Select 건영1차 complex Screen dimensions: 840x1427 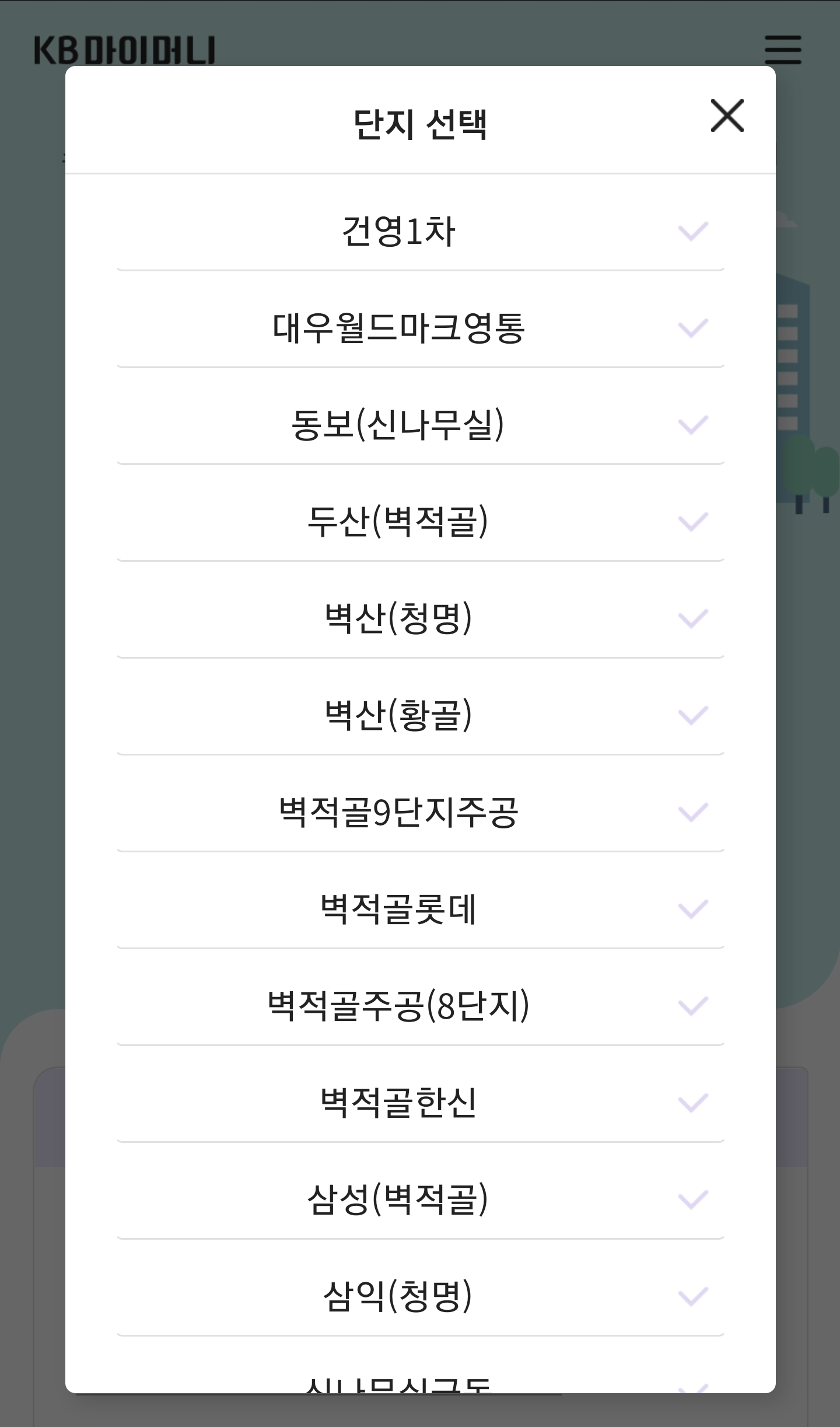(x=420, y=232)
